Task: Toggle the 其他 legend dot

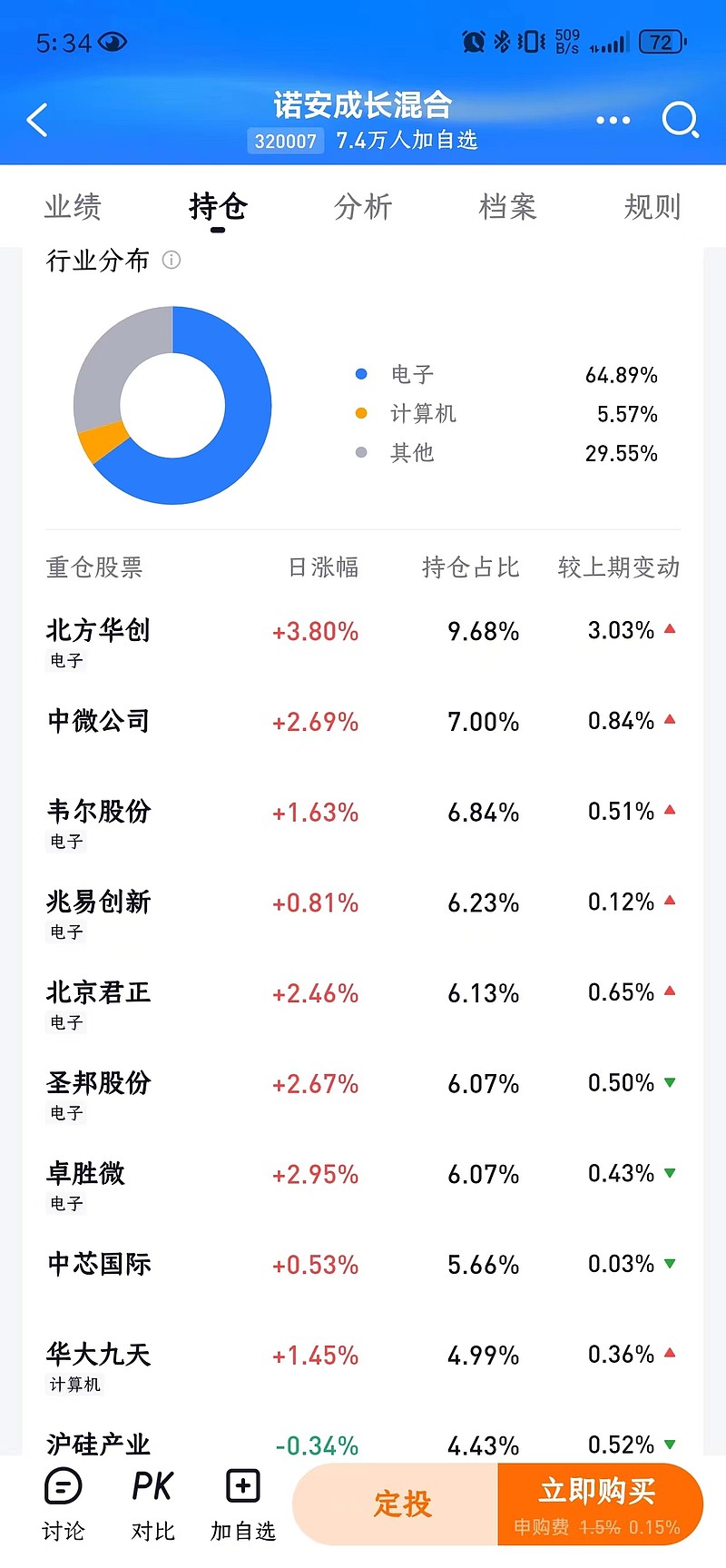Action: pyautogui.click(x=361, y=452)
